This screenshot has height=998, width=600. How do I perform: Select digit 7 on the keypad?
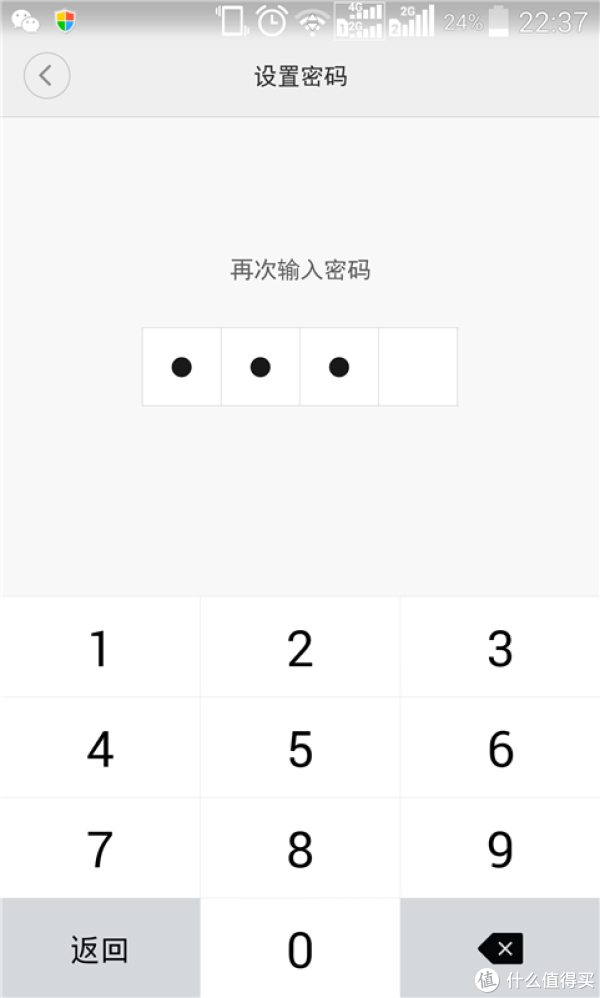click(x=100, y=848)
